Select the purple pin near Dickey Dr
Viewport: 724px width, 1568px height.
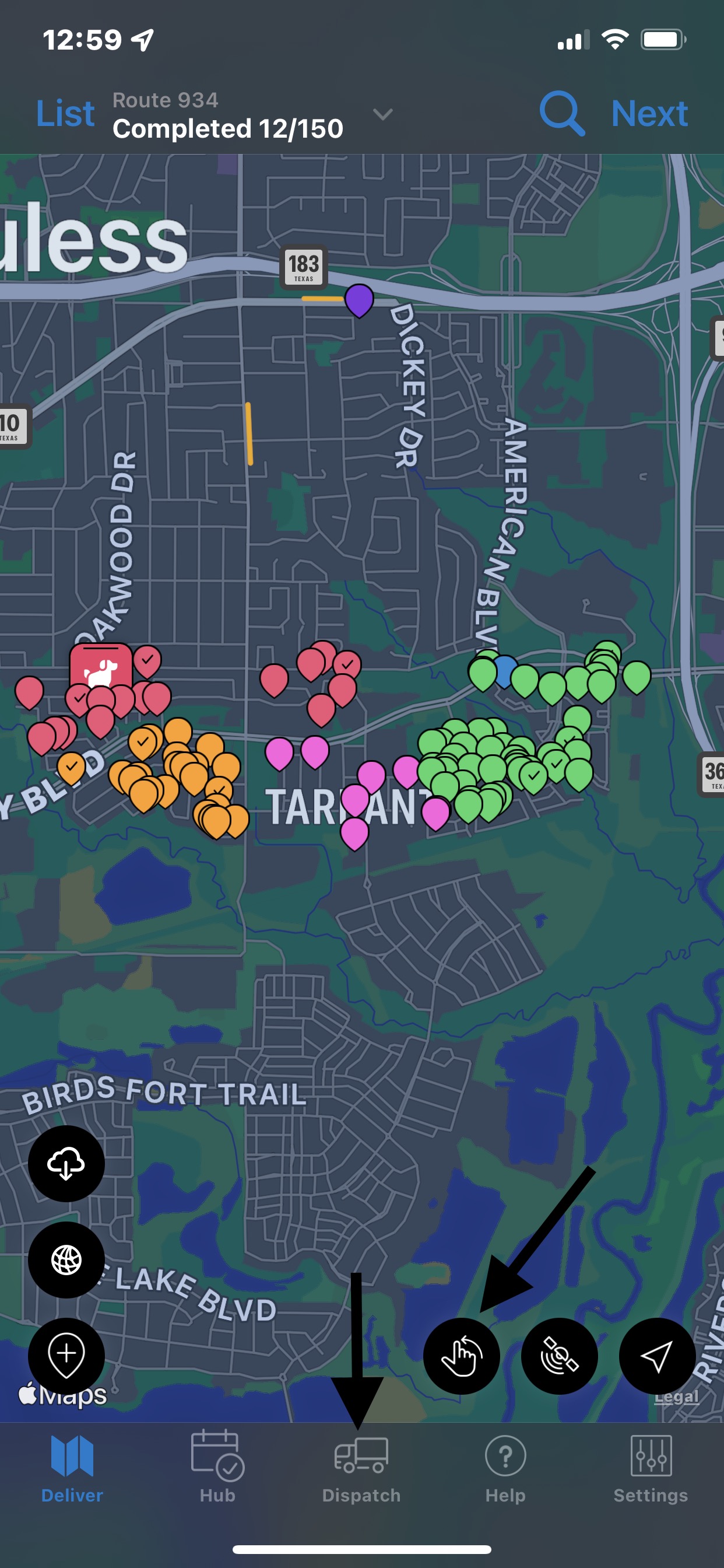[x=359, y=298]
